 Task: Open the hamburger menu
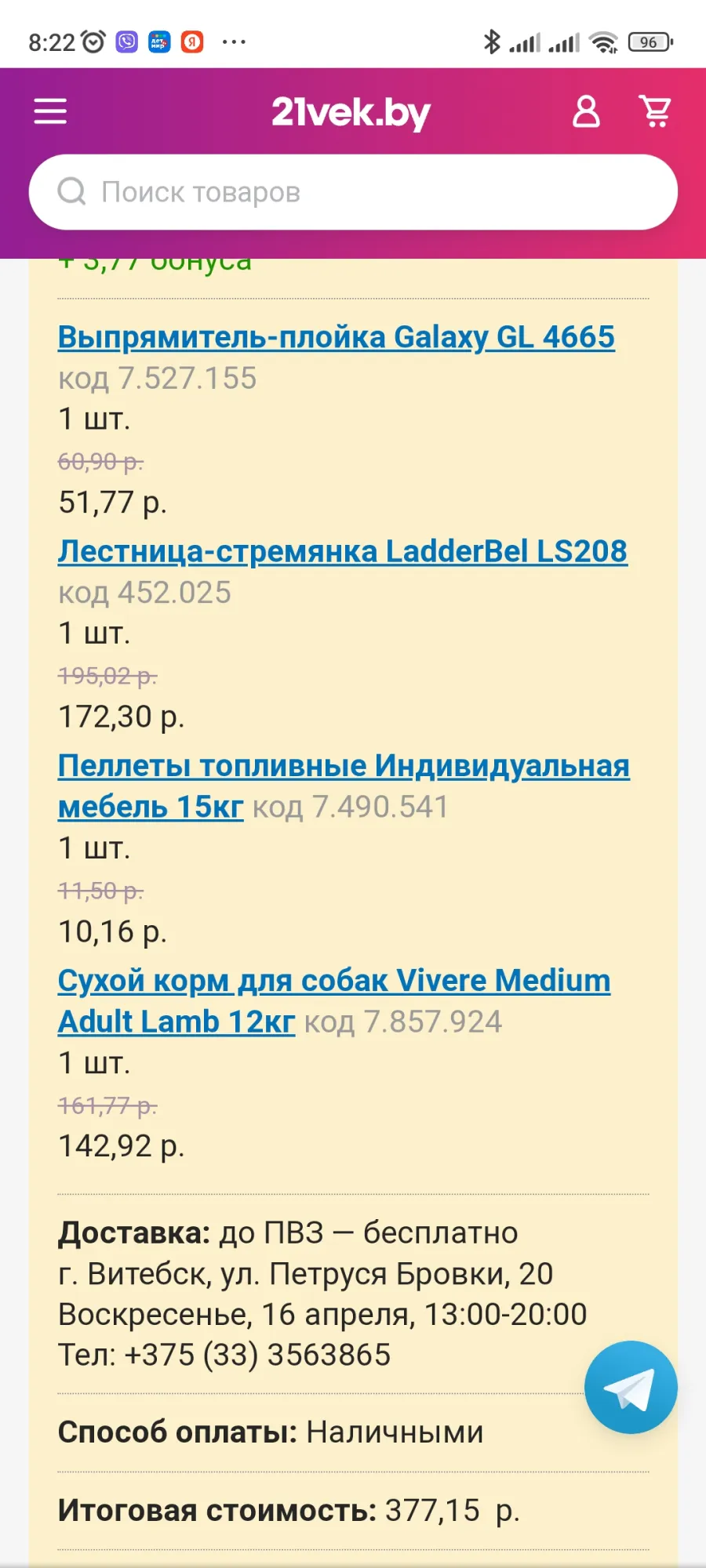tap(50, 111)
